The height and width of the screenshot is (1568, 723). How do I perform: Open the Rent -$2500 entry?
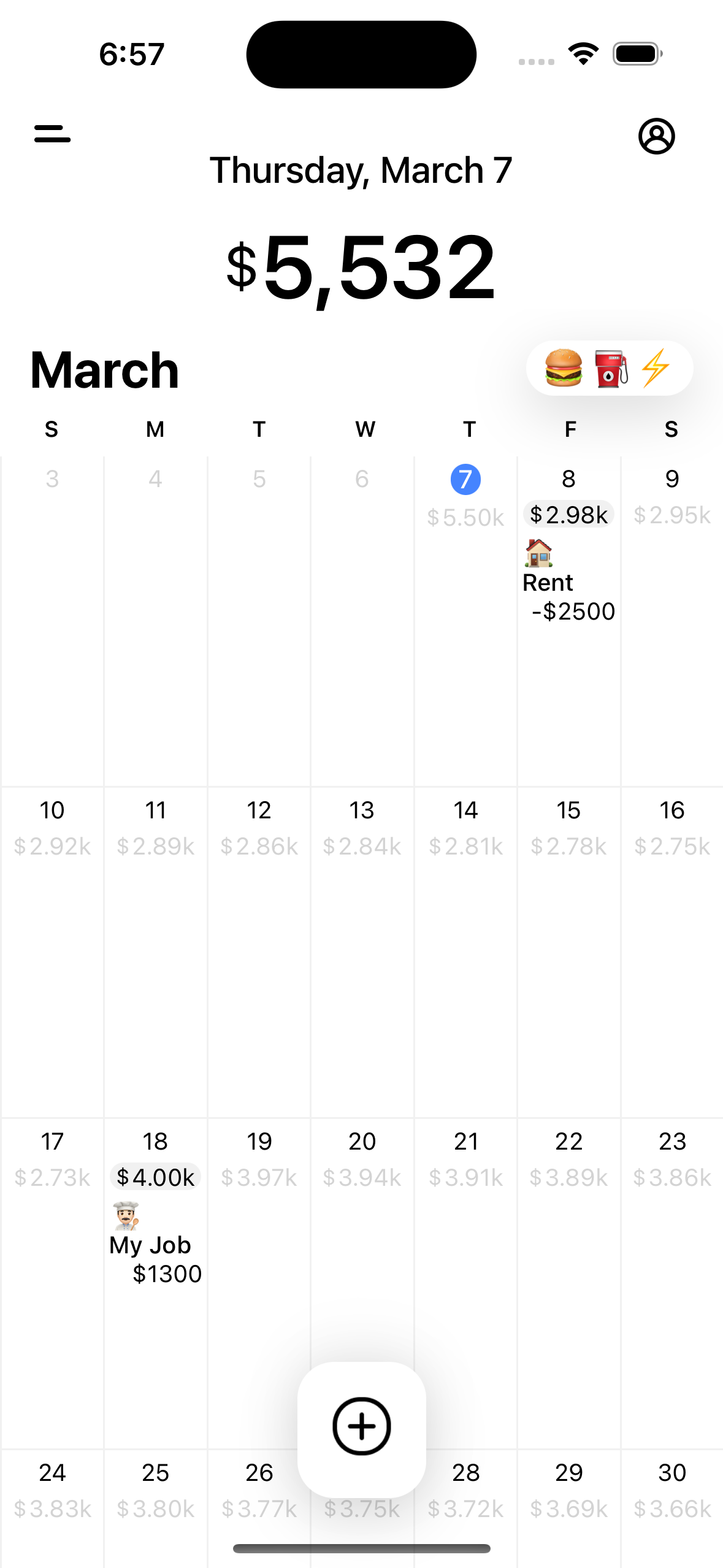pos(568,583)
